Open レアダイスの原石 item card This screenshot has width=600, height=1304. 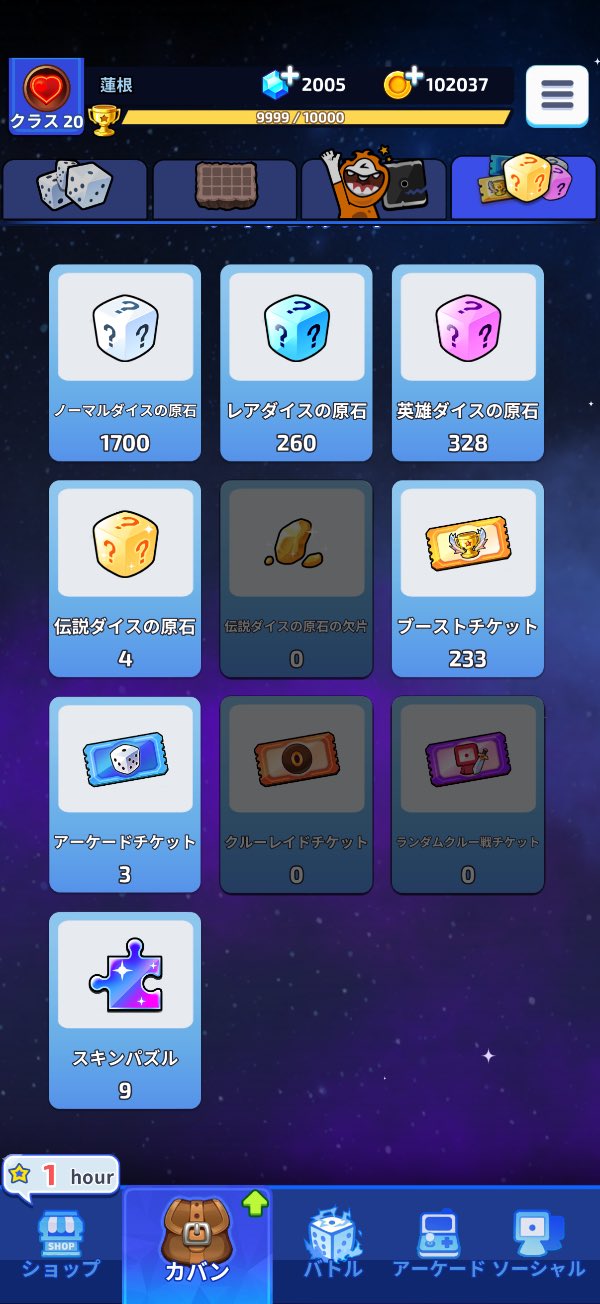click(296, 362)
